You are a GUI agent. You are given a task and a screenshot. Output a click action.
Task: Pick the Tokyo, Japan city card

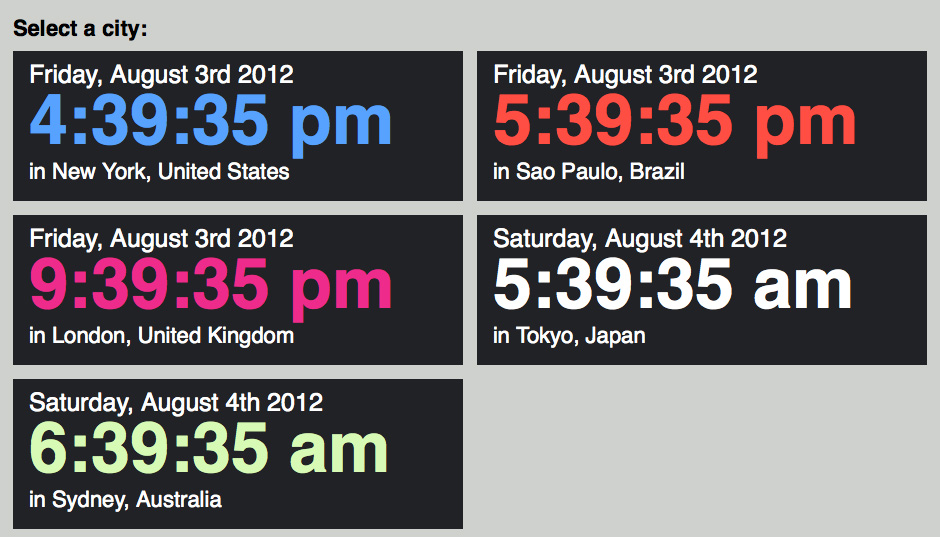coord(701,290)
